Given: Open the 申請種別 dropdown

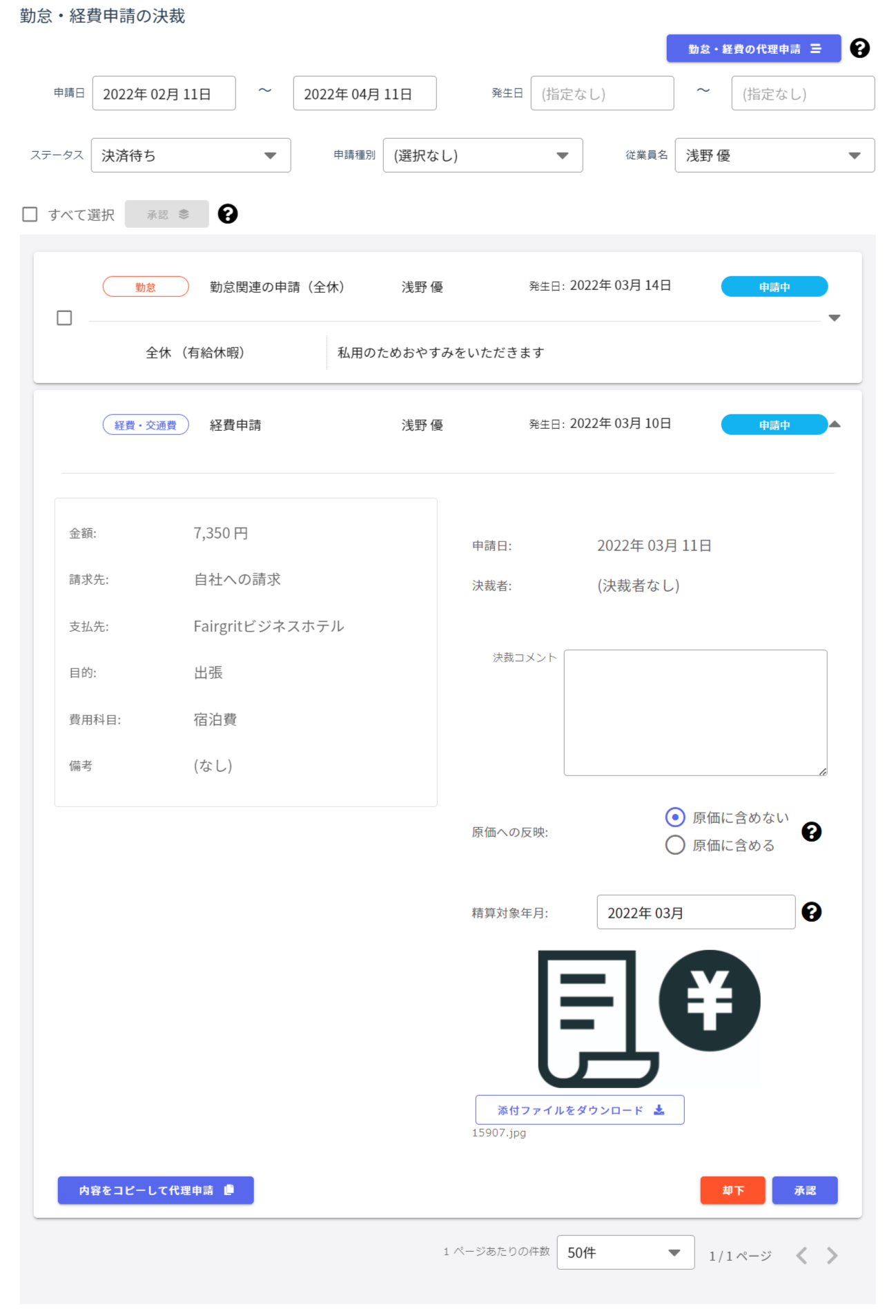Looking at the screenshot, I should pos(483,156).
